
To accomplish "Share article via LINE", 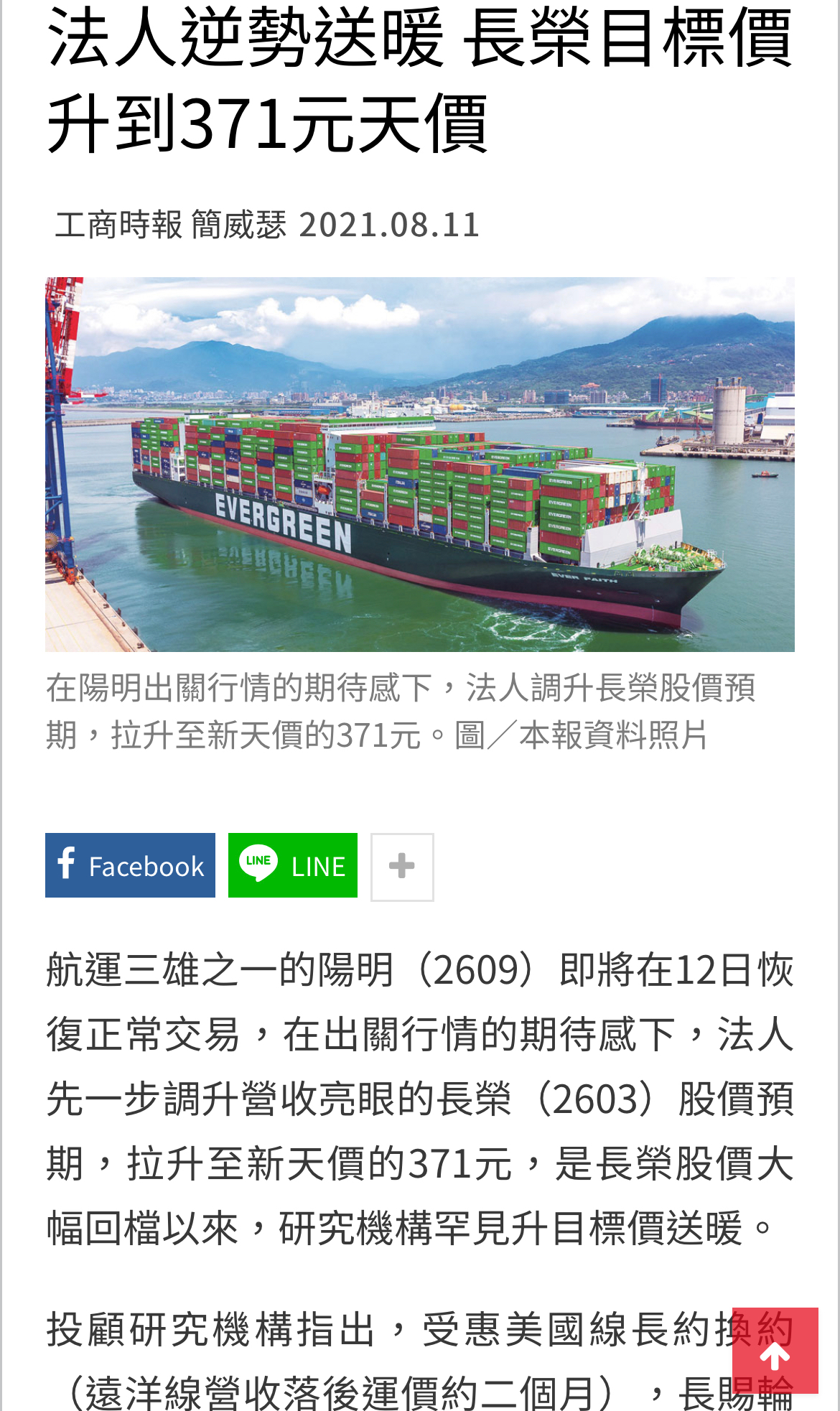I will [x=291, y=866].
